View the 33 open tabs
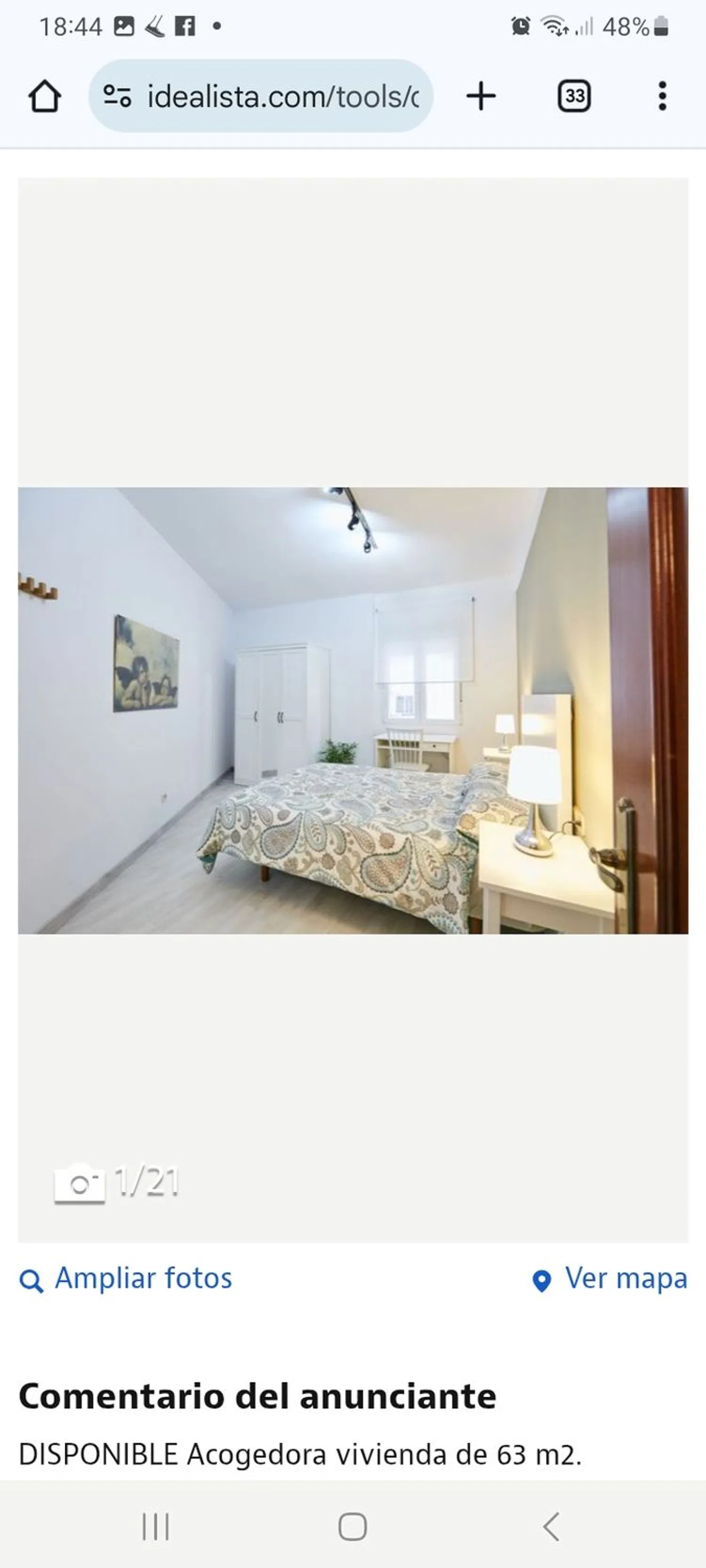706x1568 pixels. (x=574, y=96)
